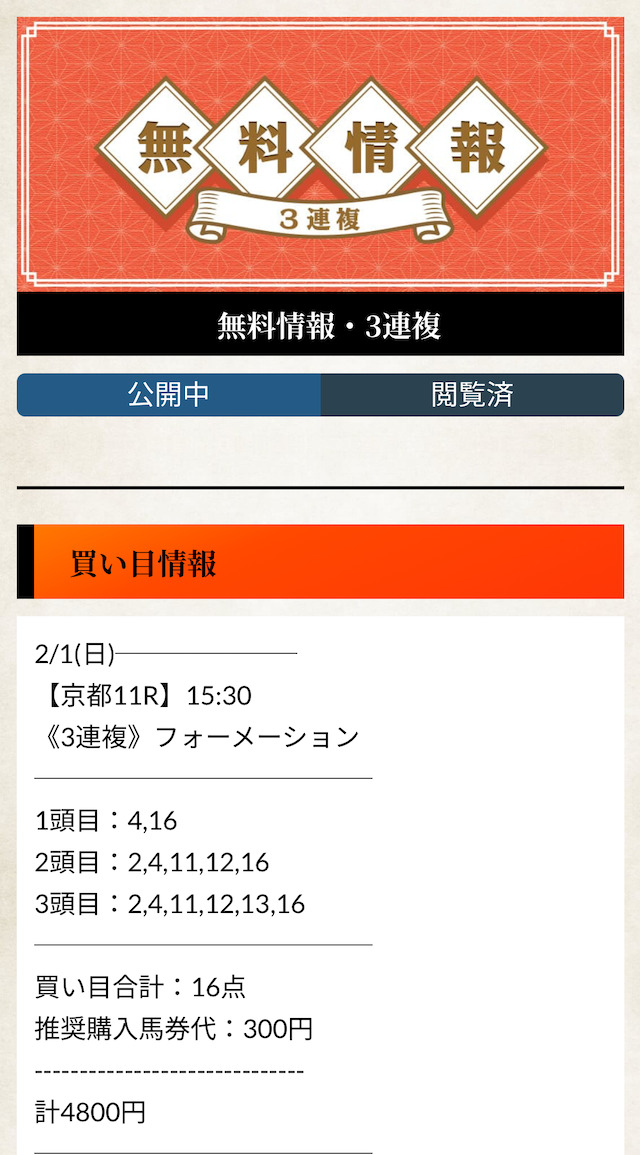Image resolution: width=640 pixels, height=1155 pixels.
Task: Switch to the 閲覧済 tab
Action: 472,395
